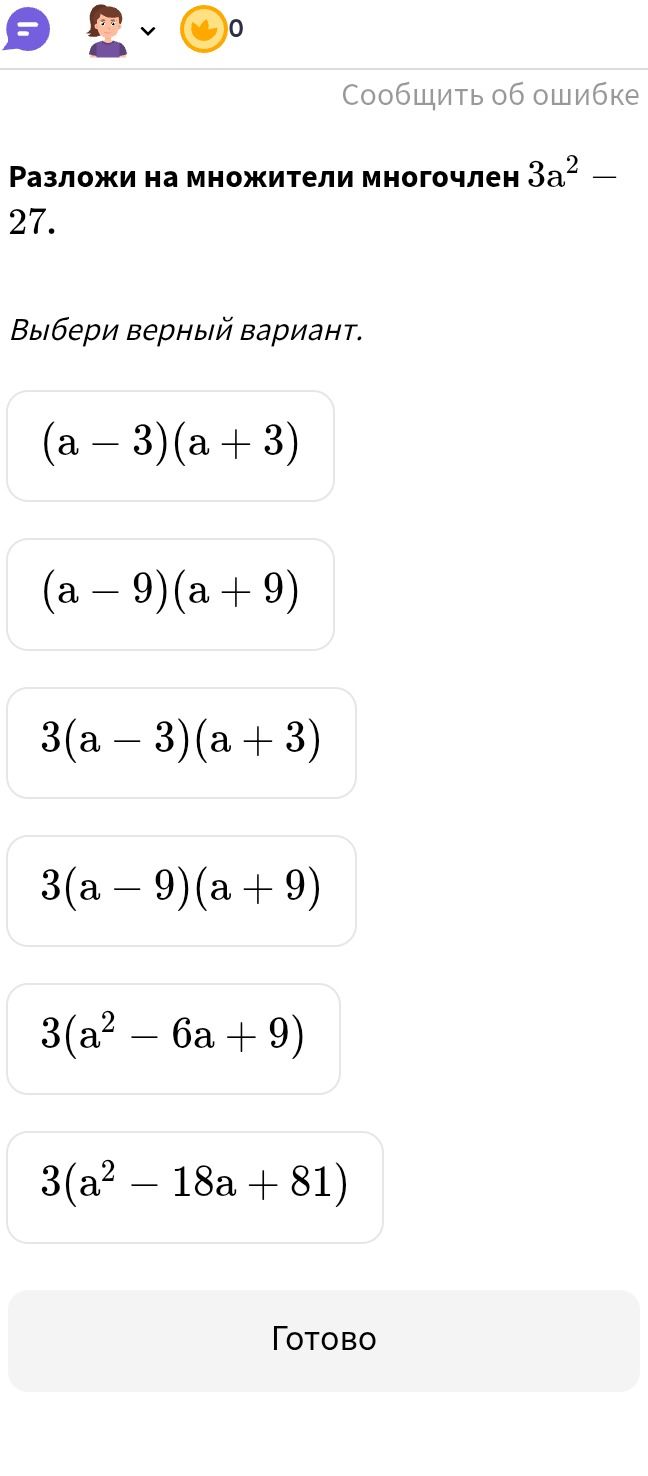Select the answer (a − 3)(a + 3)
648x1476 pixels.
click(x=170, y=446)
